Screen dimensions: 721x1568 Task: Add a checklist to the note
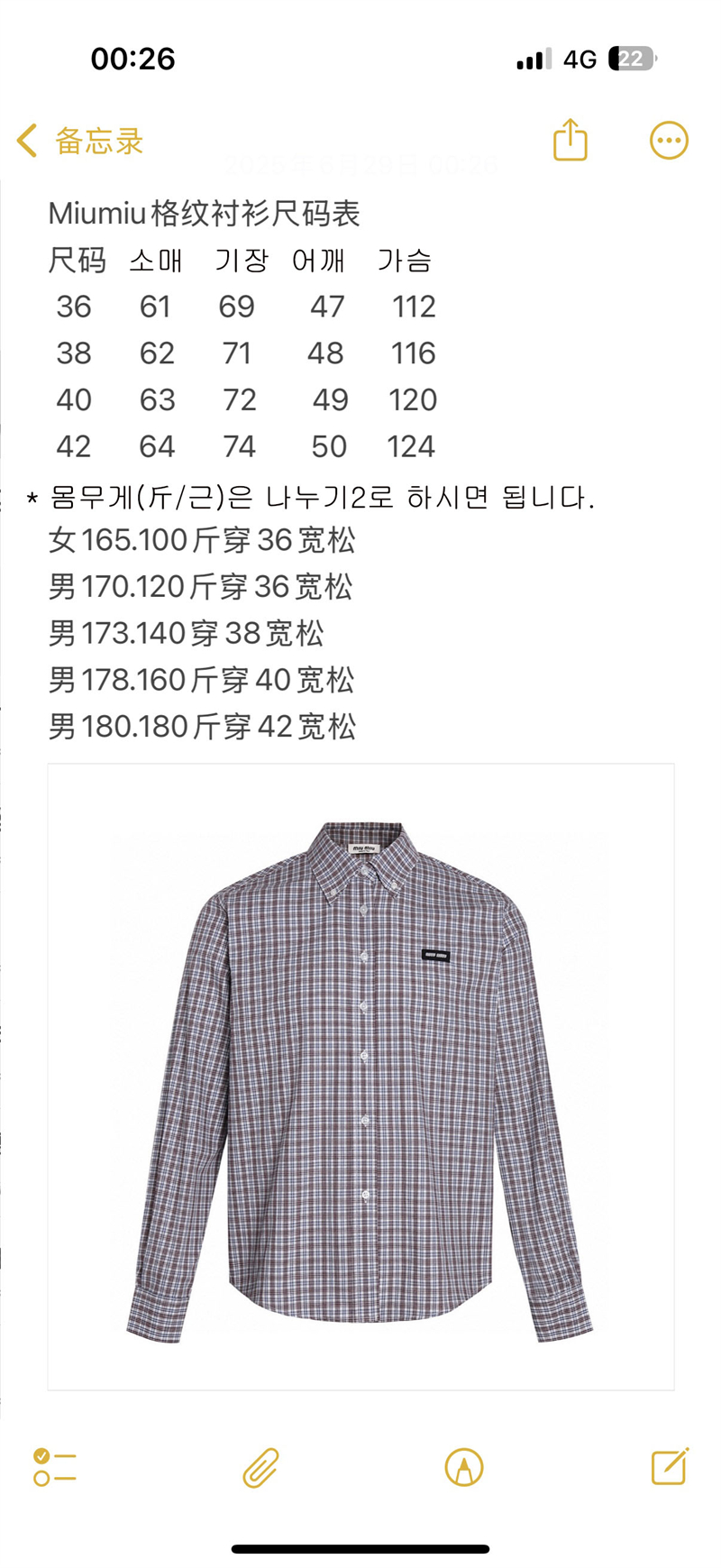pyautogui.click(x=55, y=1467)
